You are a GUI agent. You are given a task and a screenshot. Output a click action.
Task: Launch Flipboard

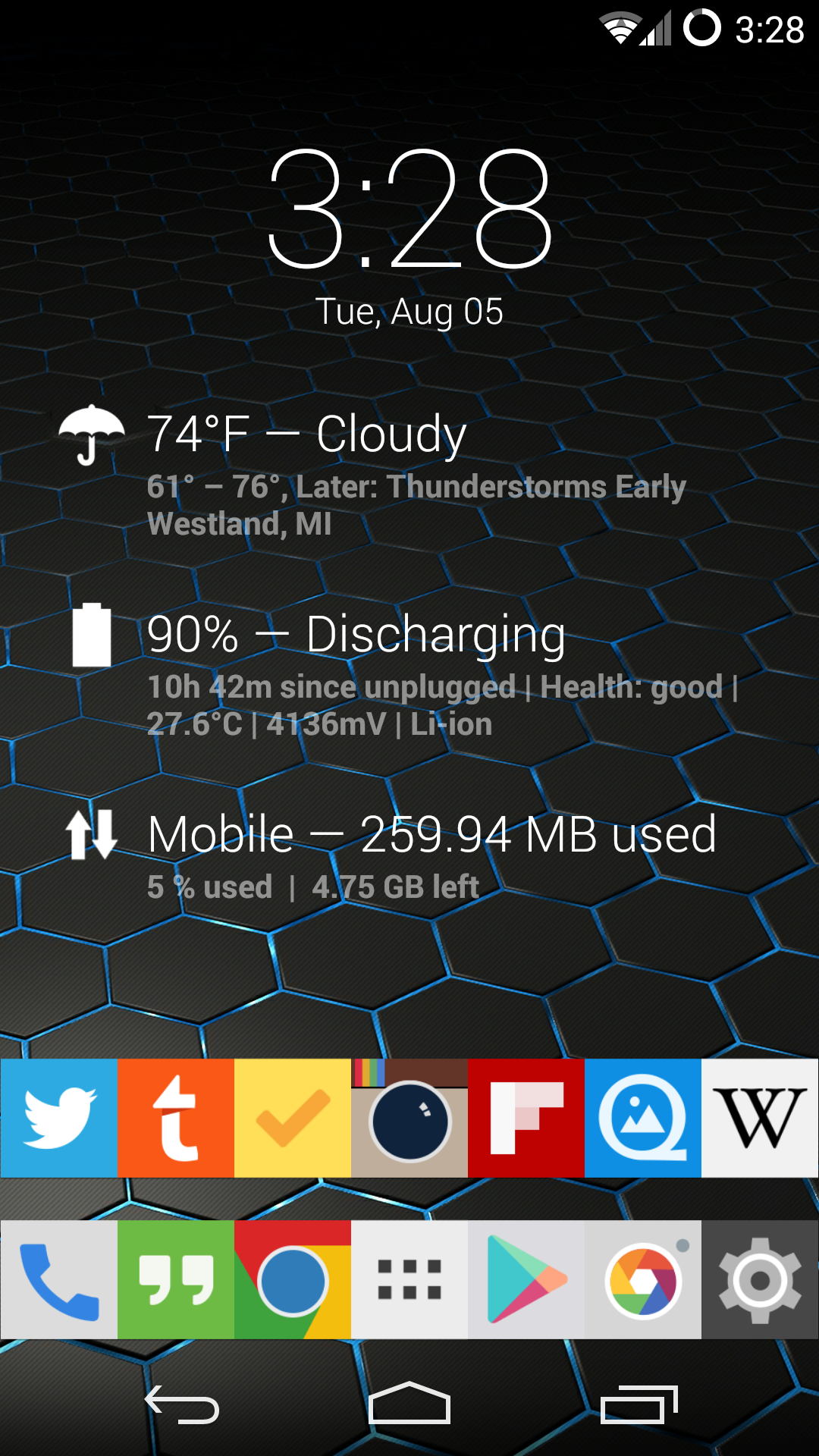pos(526,1118)
